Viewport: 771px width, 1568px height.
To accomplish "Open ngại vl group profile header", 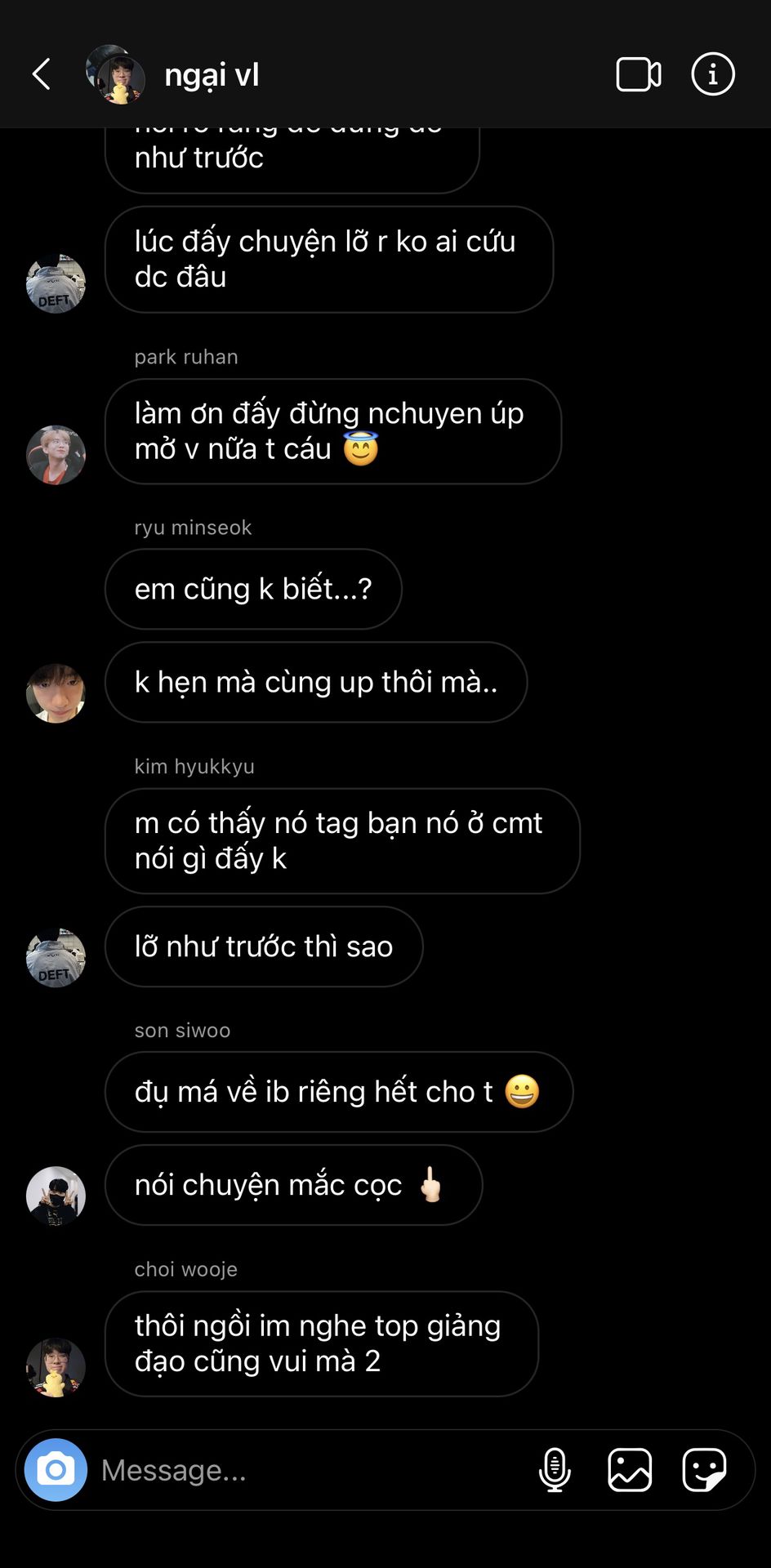I will [x=173, y=74].
